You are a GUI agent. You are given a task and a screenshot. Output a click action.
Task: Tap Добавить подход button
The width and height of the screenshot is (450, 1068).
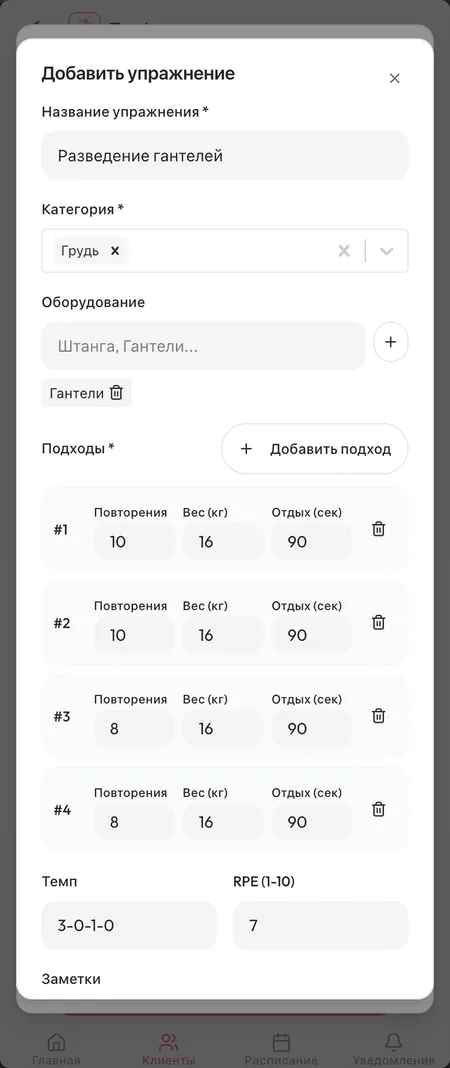pos(315,449)
